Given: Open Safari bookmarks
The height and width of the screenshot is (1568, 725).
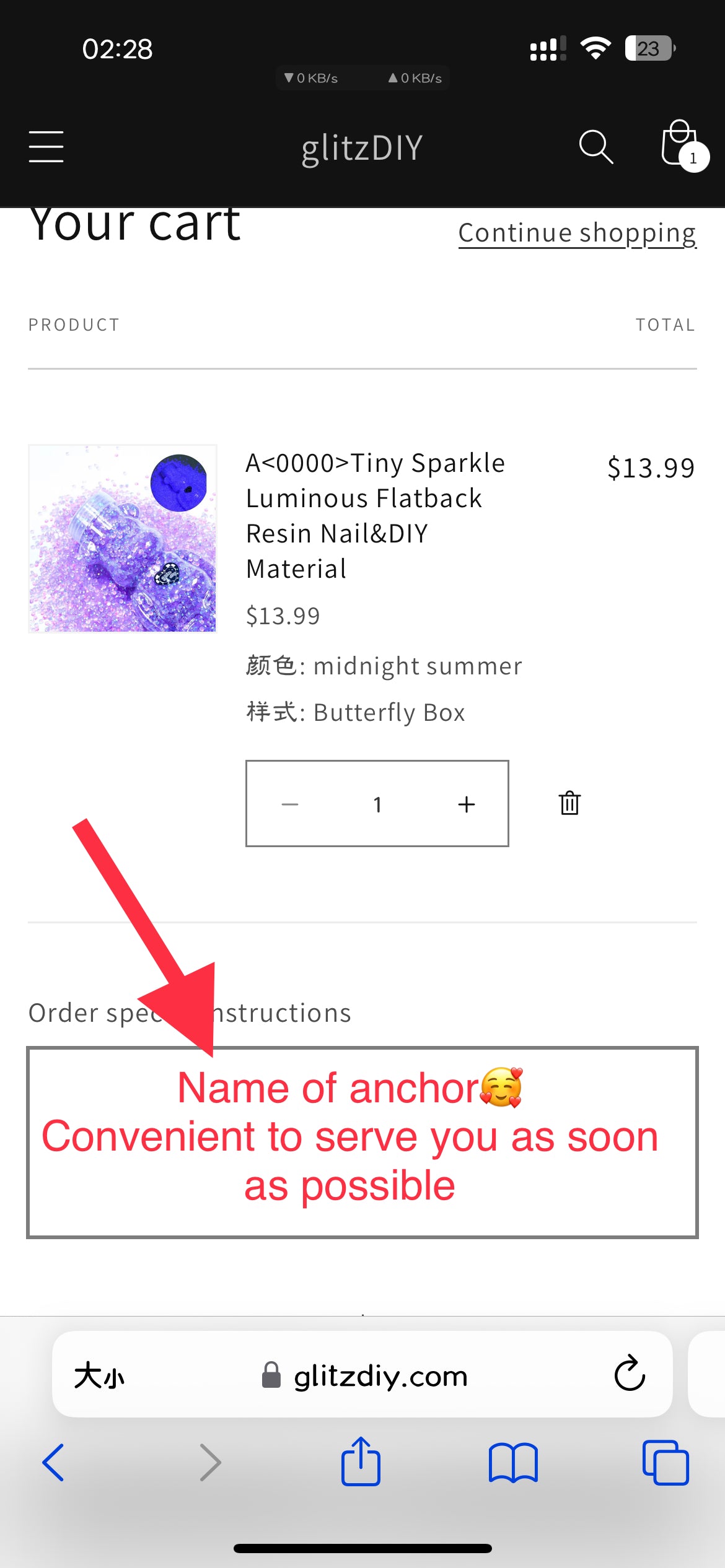Looking at the screenshot, I should [513, 1462].
